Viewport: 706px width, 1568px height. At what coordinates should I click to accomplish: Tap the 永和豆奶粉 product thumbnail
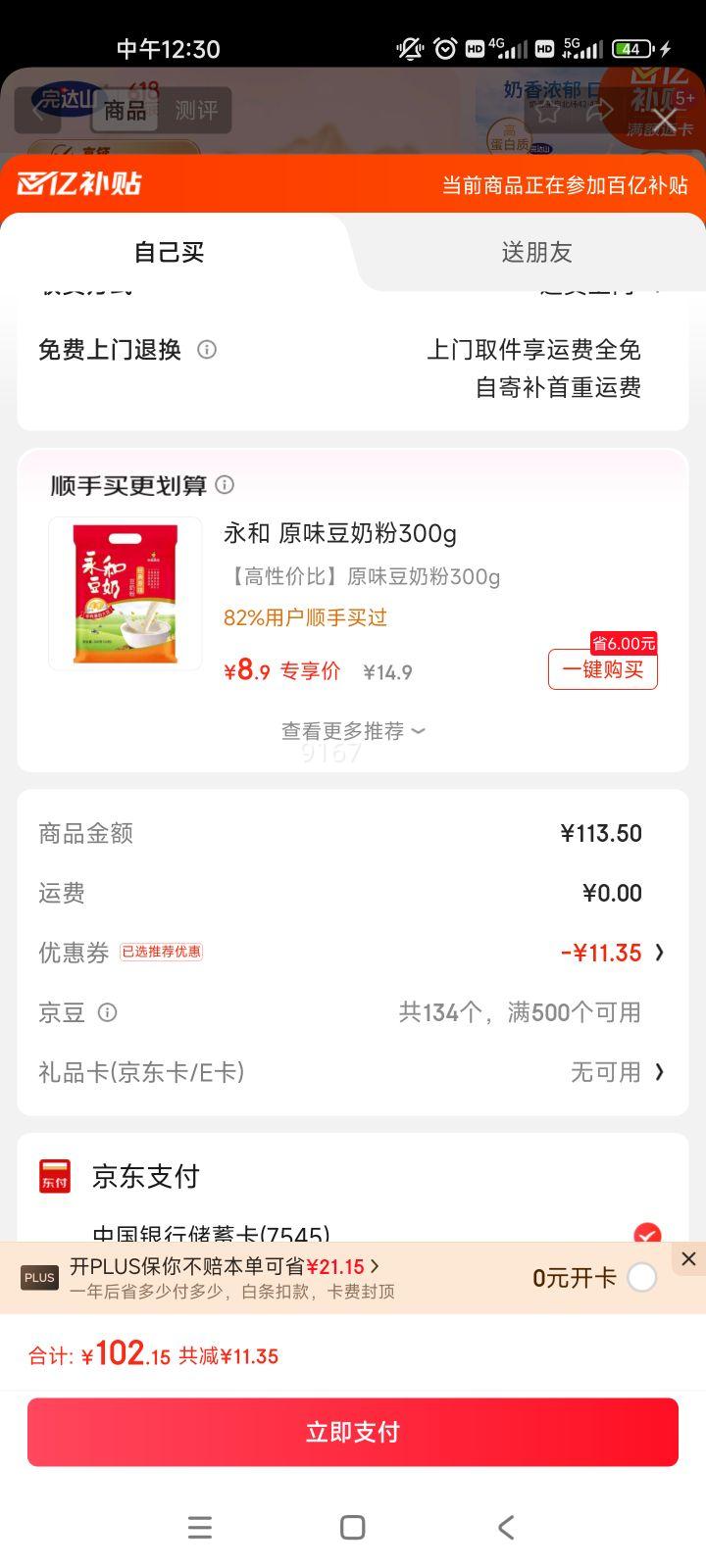(x=125, y=593)
